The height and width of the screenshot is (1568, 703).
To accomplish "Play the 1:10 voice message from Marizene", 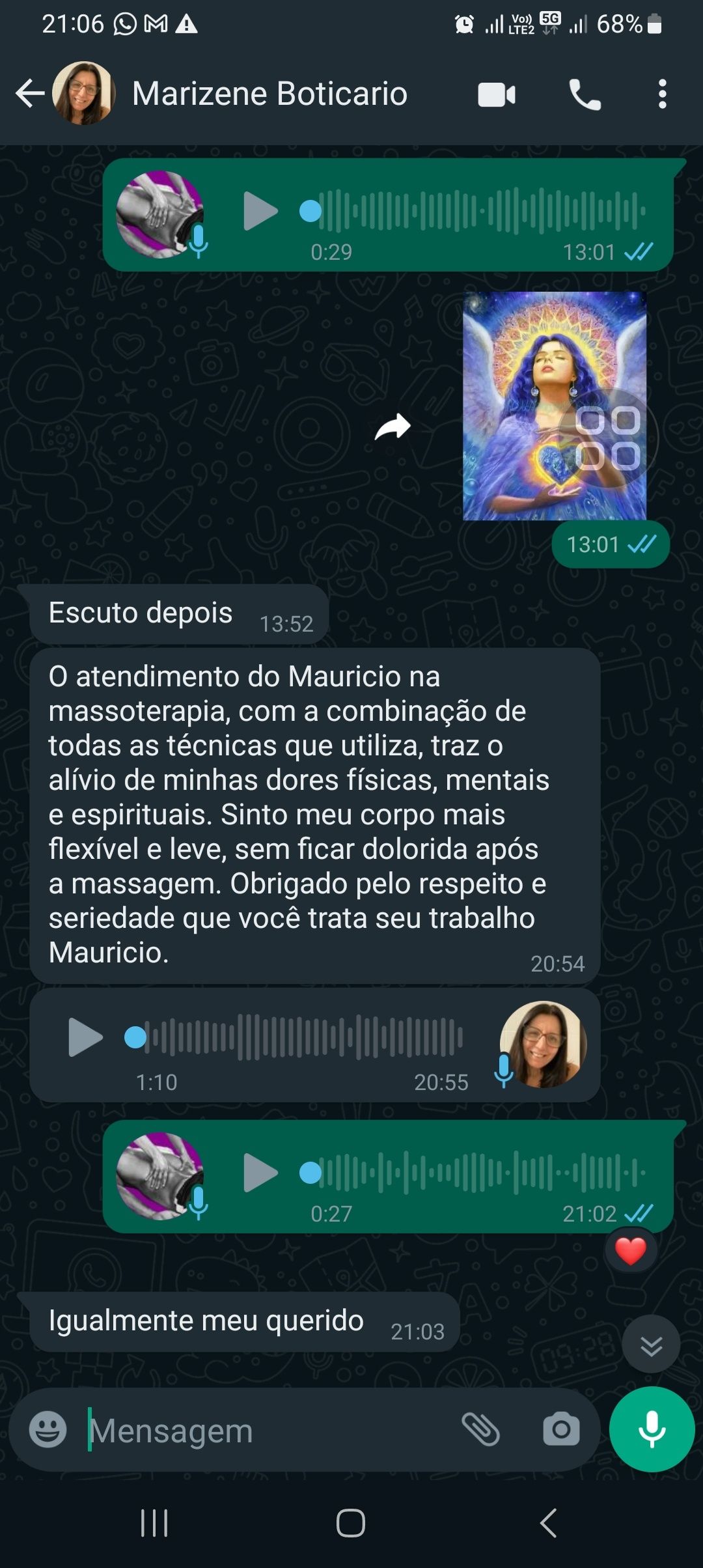I will tap(85, 1037).
